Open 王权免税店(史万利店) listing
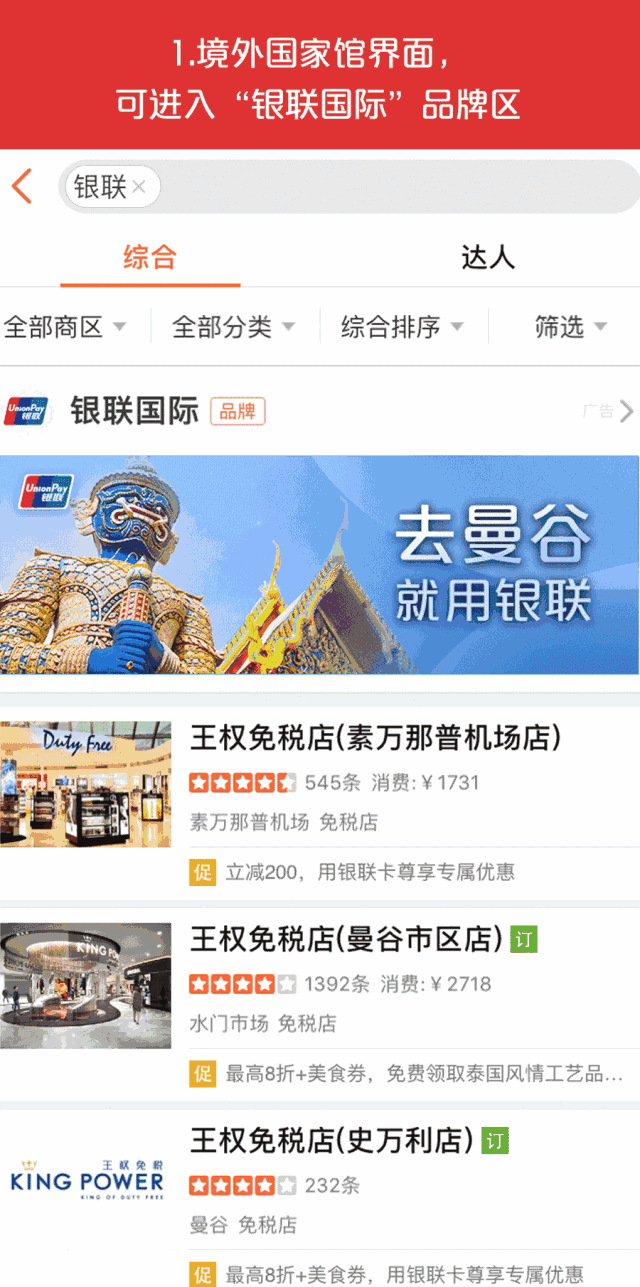 (331, 1140)
